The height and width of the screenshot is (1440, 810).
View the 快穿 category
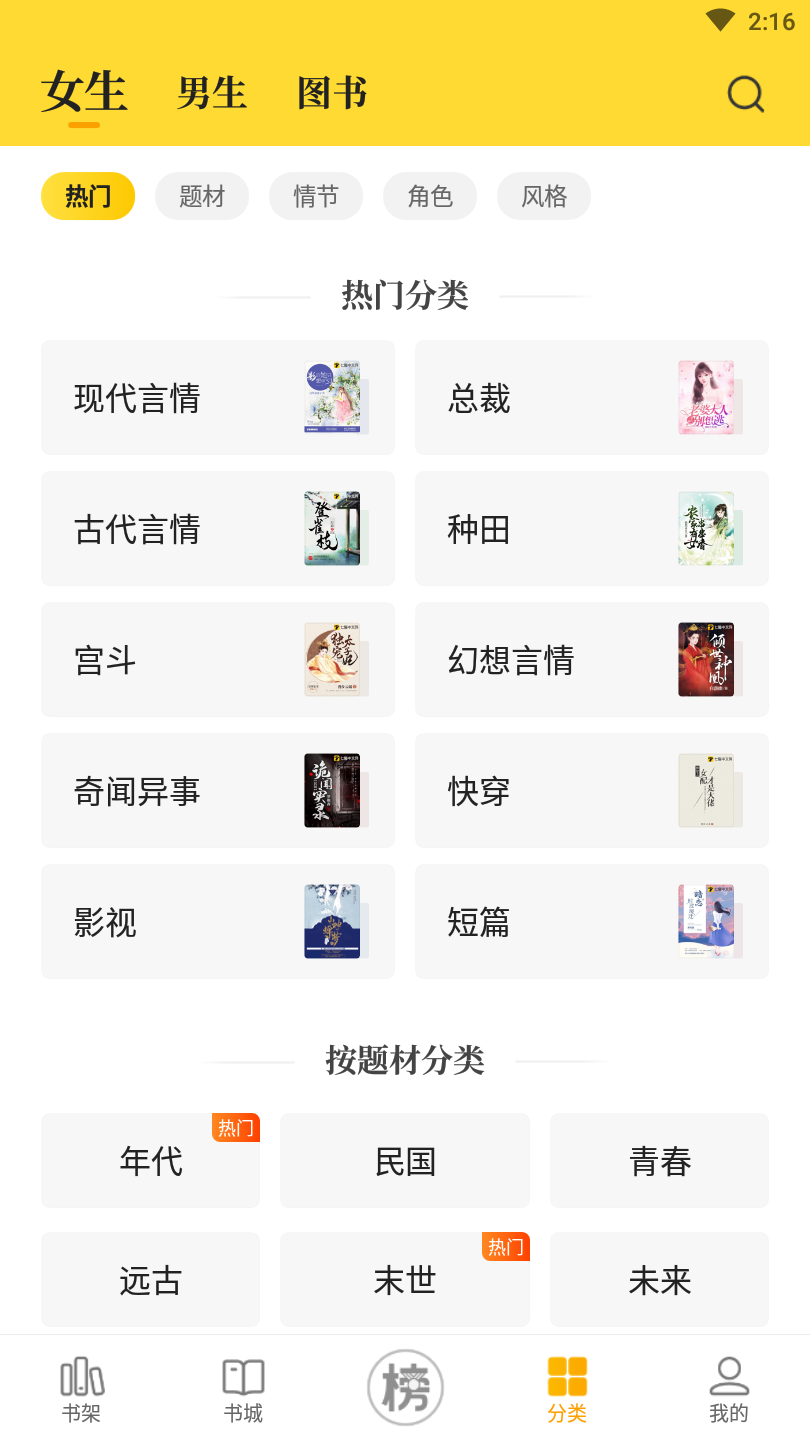tap(592, 791)
